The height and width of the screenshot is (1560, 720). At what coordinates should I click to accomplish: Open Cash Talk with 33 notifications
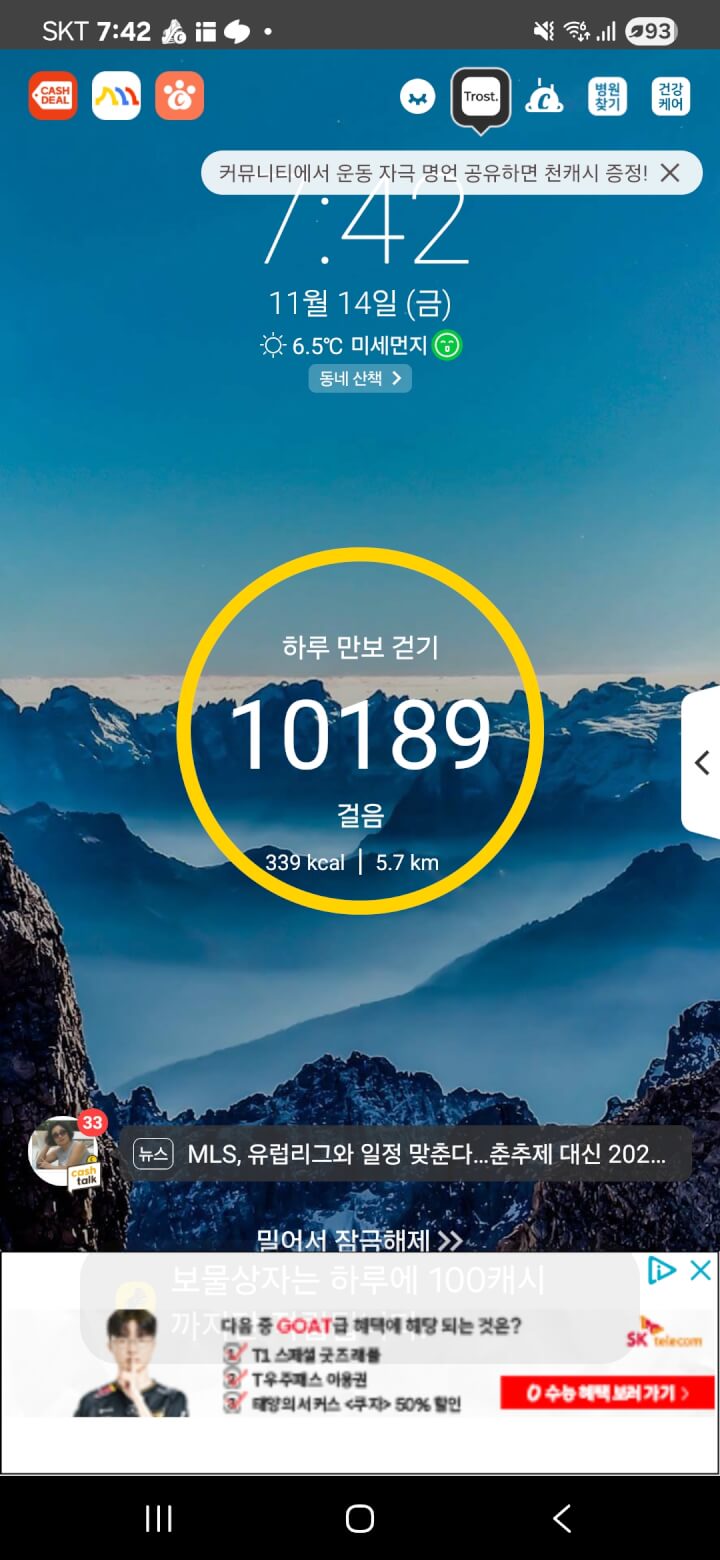click(66, 1153)
